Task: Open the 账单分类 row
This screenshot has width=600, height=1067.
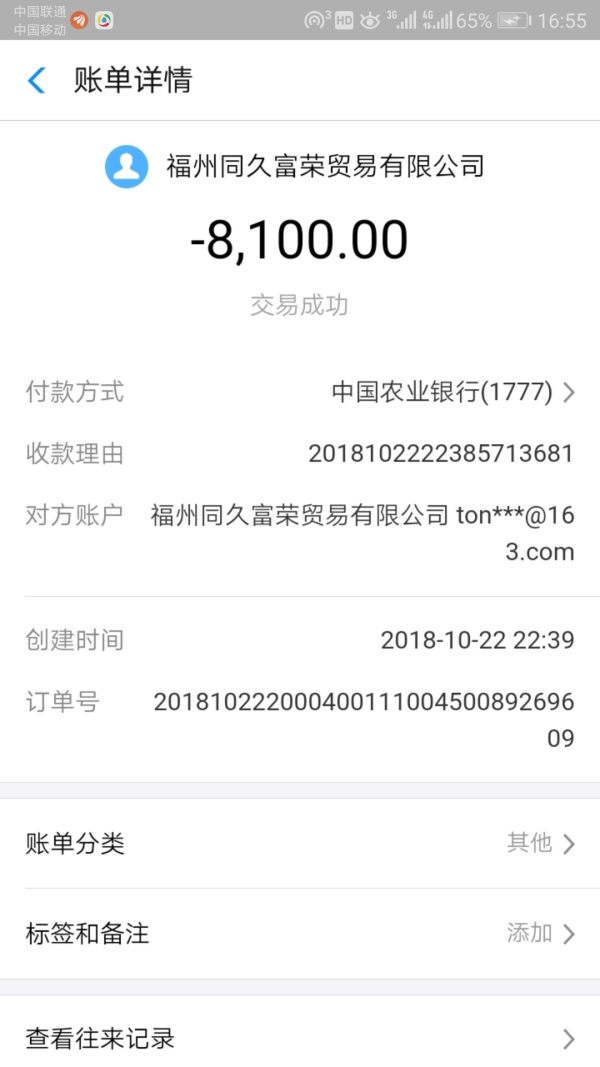Action: click(300, 843)
